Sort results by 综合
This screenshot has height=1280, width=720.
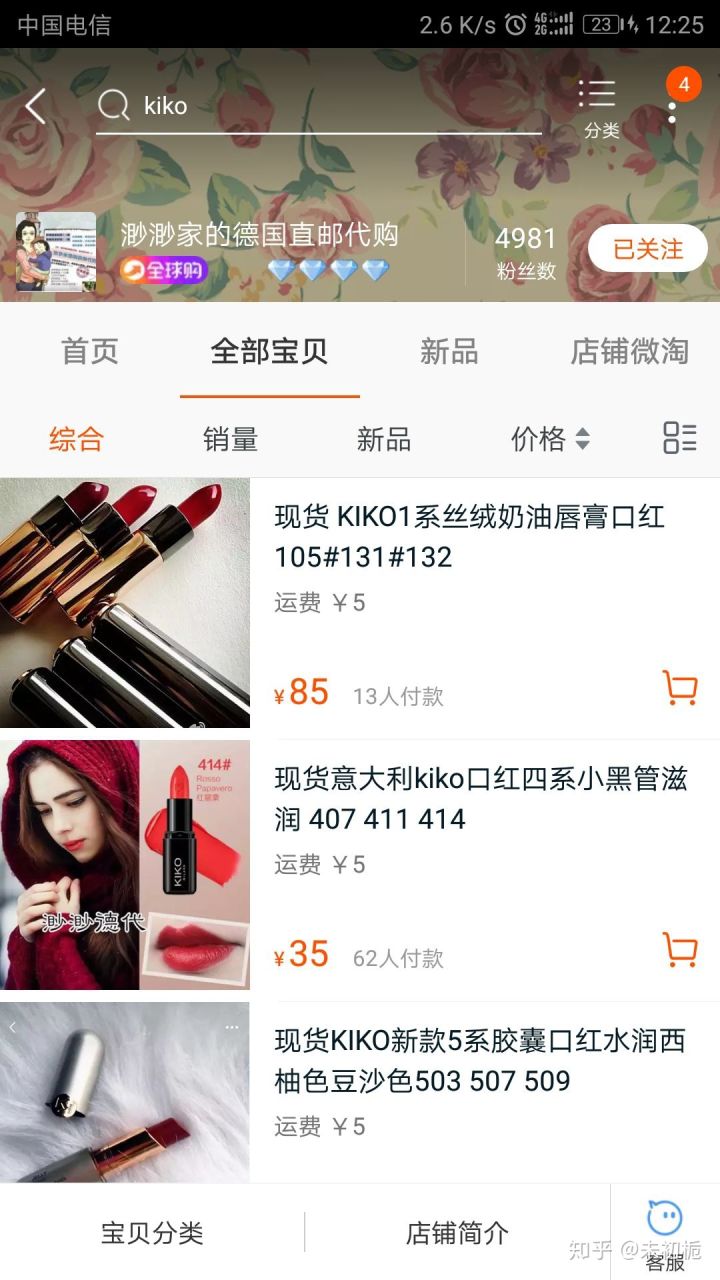tap(76, 439)
